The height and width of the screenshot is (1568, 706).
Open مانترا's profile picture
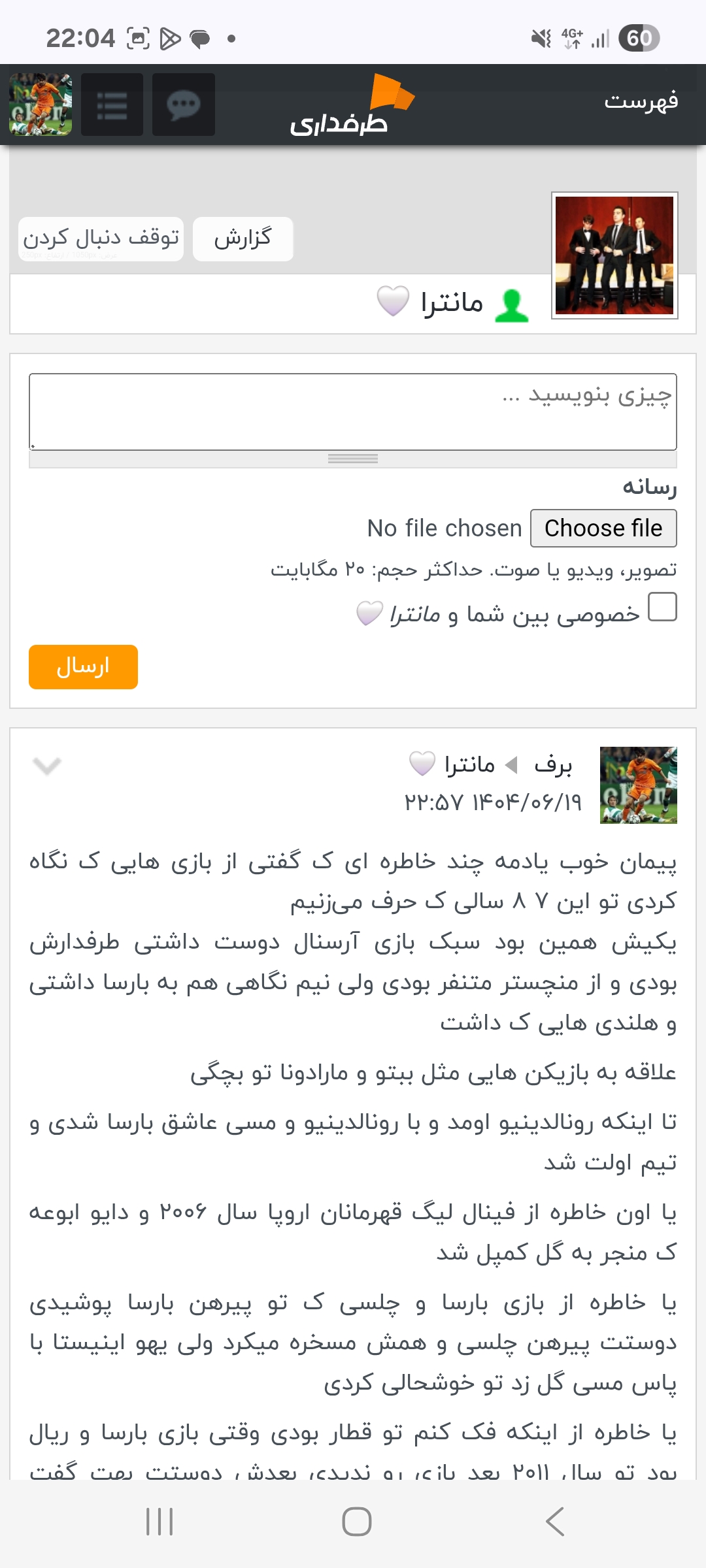pyautogui.click(x=614, y=255)
